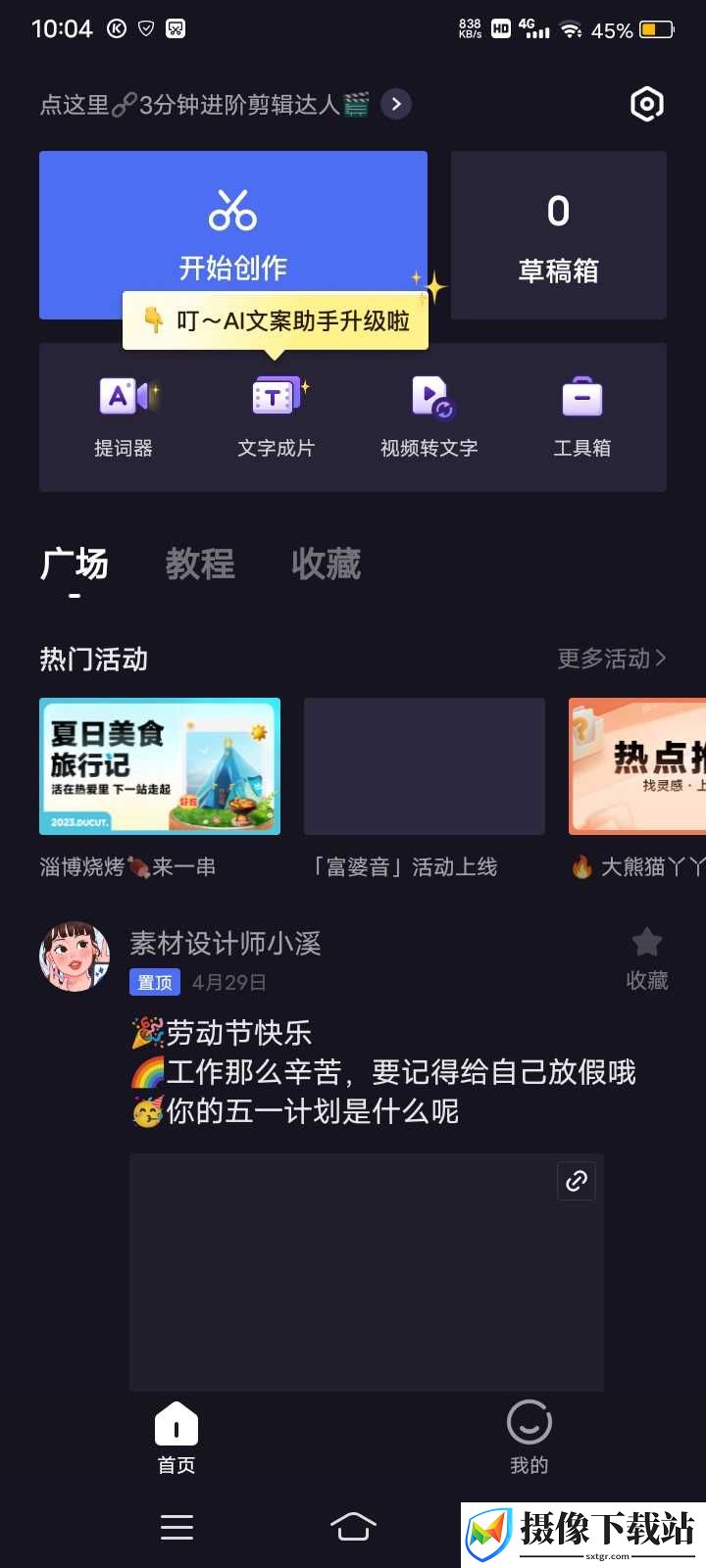Tap the link icon on the post media
This screenshot has width=706, height=1568.
(x=577, y=1181)
